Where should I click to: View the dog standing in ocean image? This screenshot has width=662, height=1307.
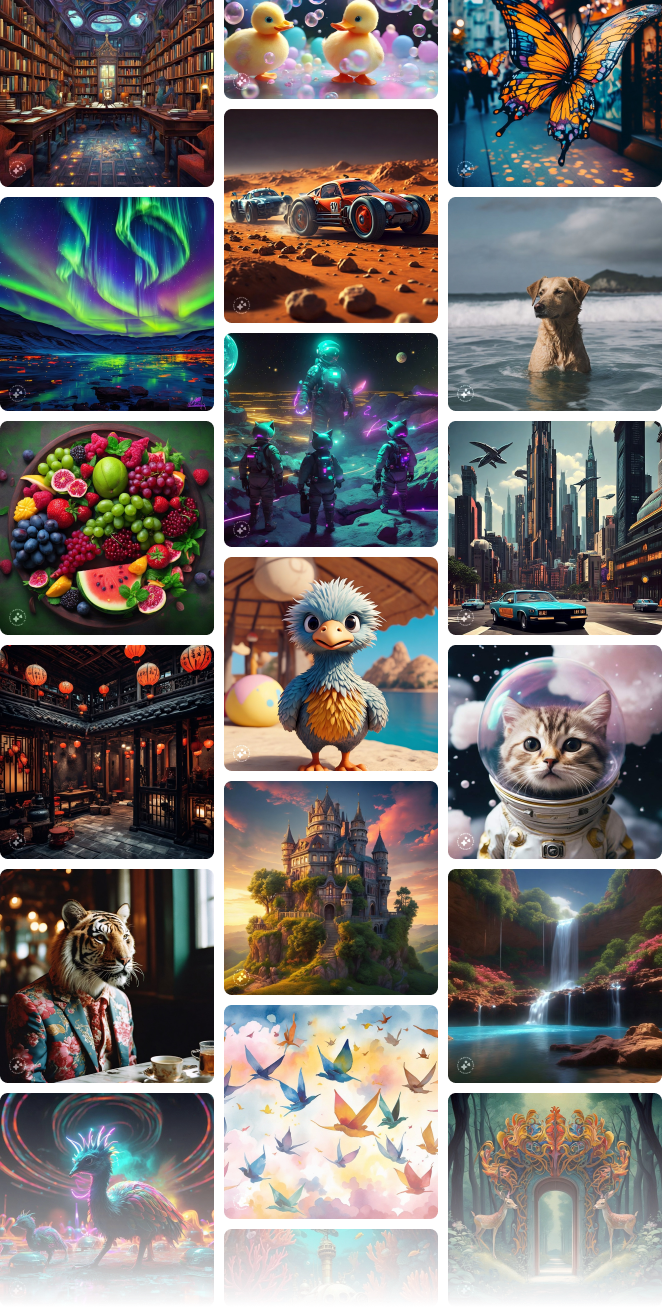555,304
